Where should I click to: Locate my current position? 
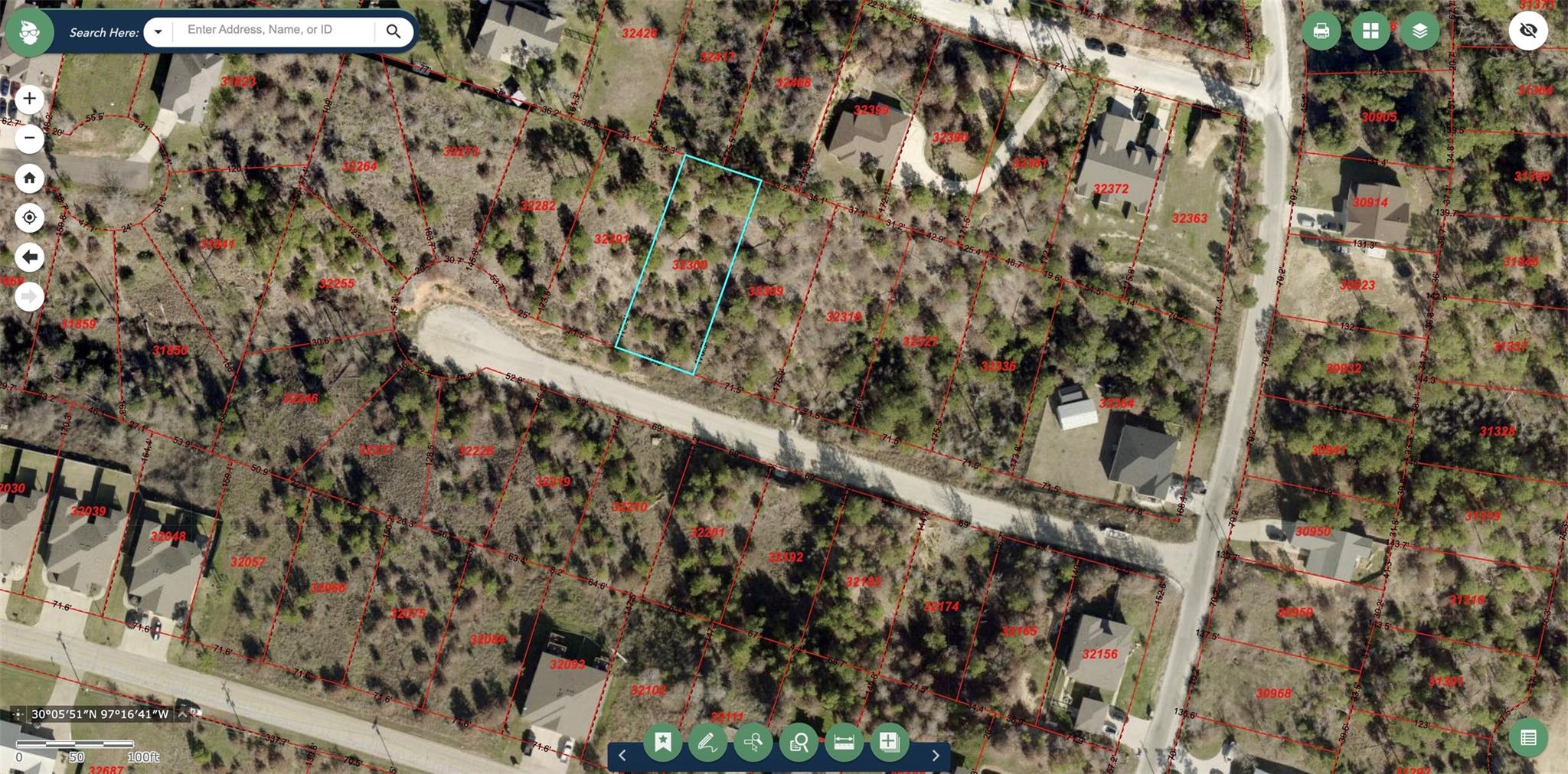coord(29,218)
